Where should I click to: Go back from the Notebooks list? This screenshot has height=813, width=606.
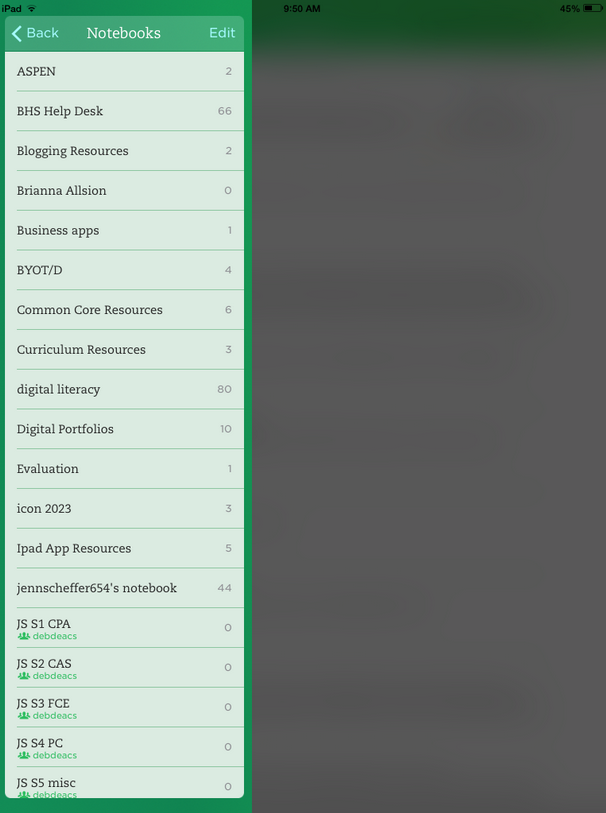36,33
